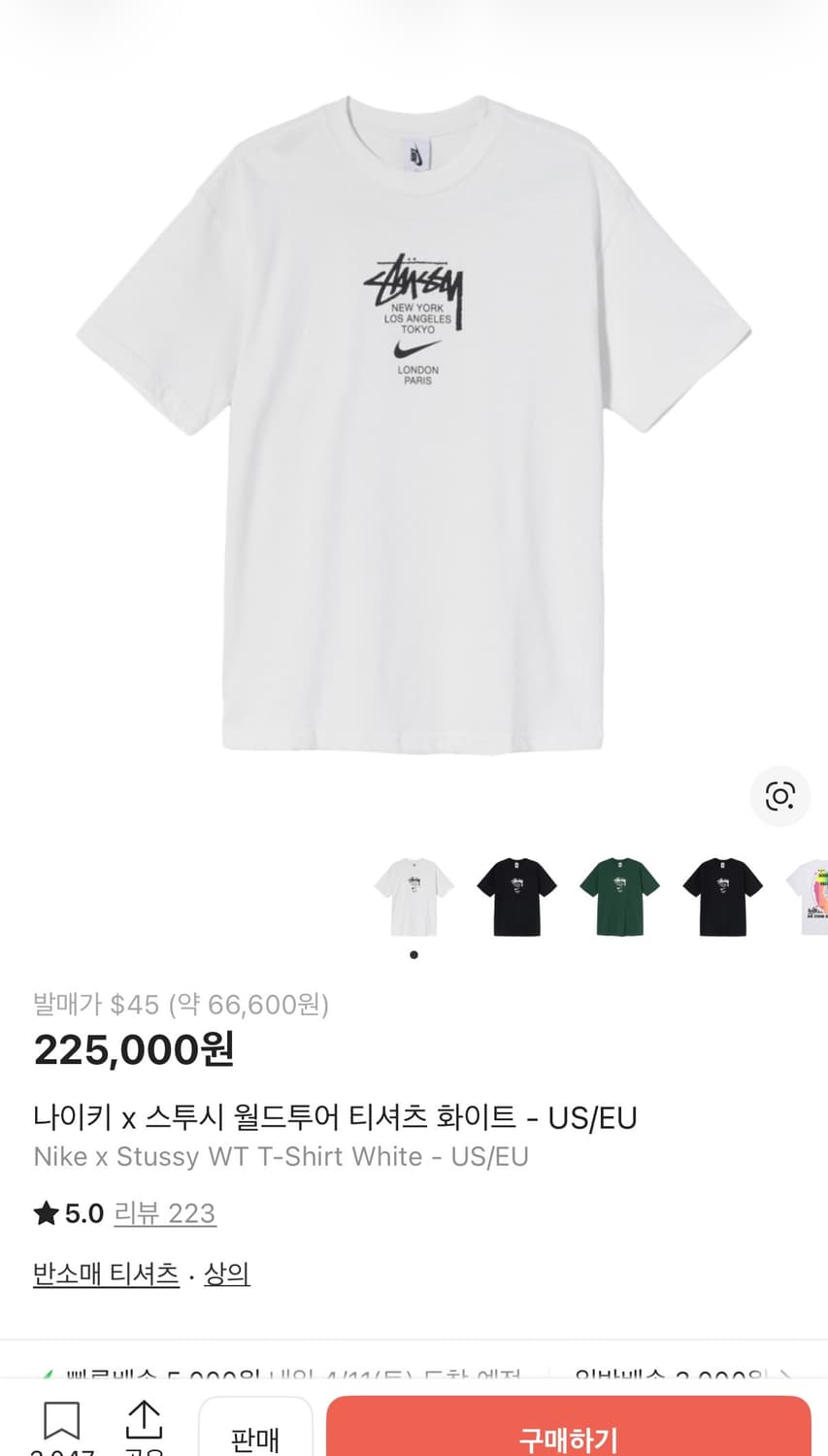Tap the bookmark save icon at bottom left
Image resolution: width=828 pixels, height=1456 pixels.
(x=62, y=1419)
